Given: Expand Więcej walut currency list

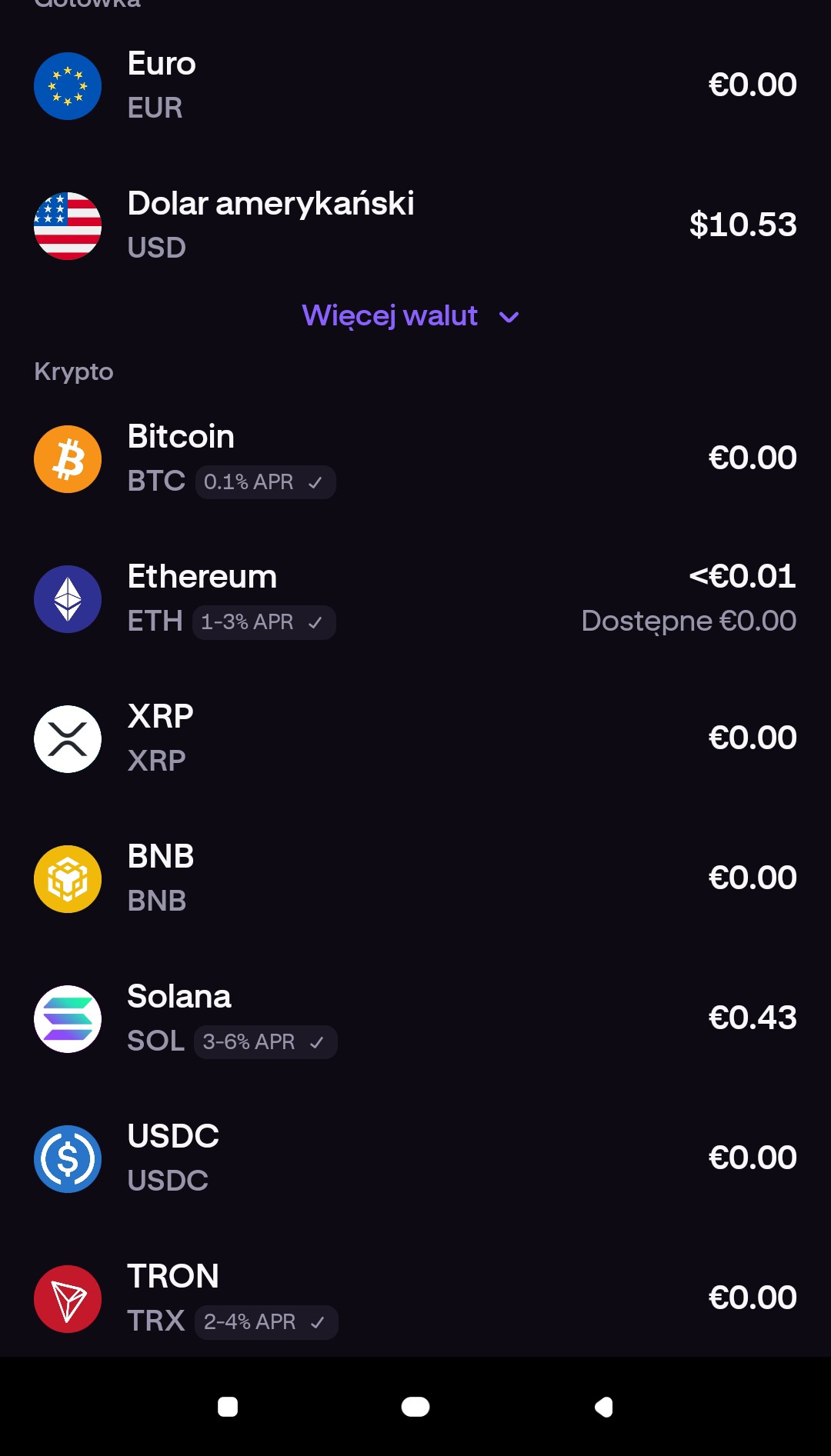Looking at the screenshot, I should (410, 316).
